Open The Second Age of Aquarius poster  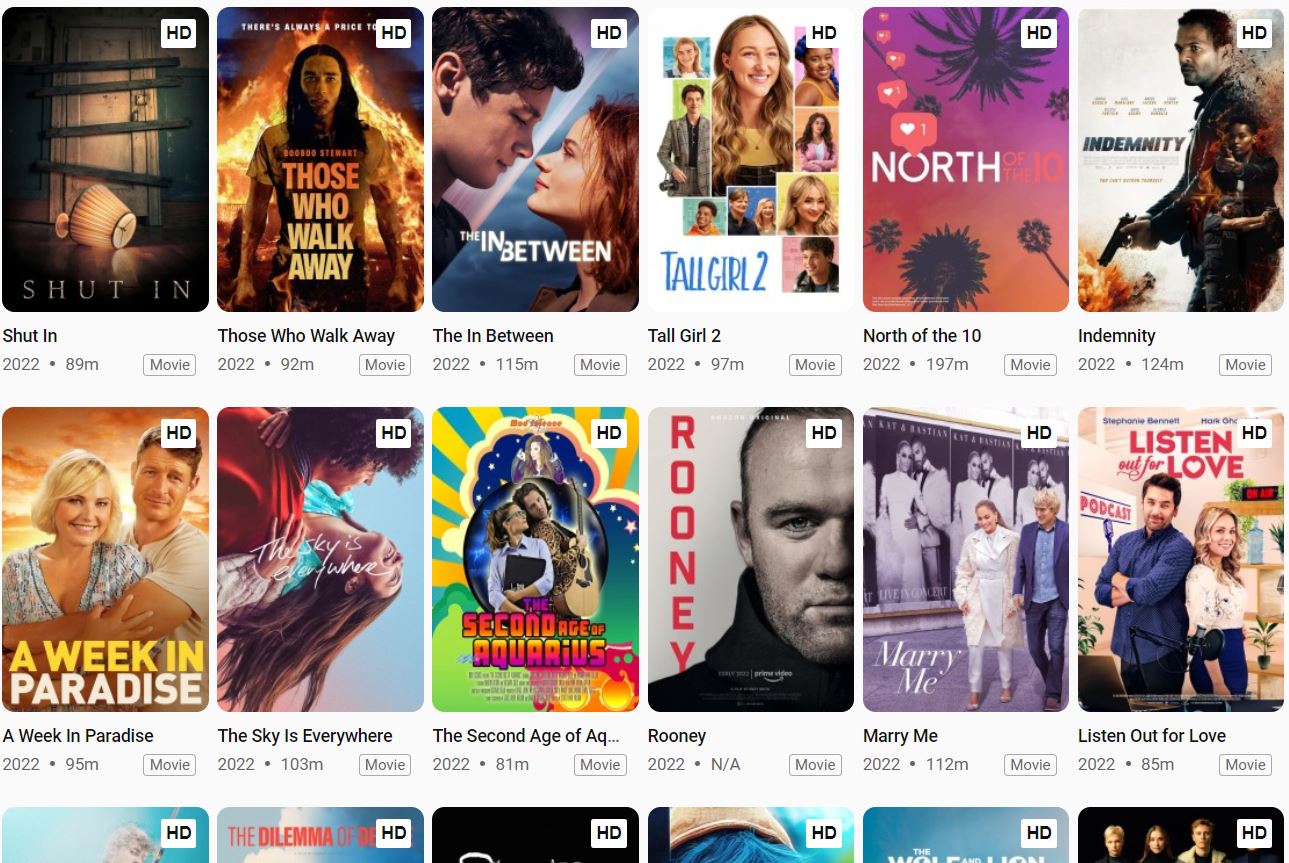coord(535,559)
